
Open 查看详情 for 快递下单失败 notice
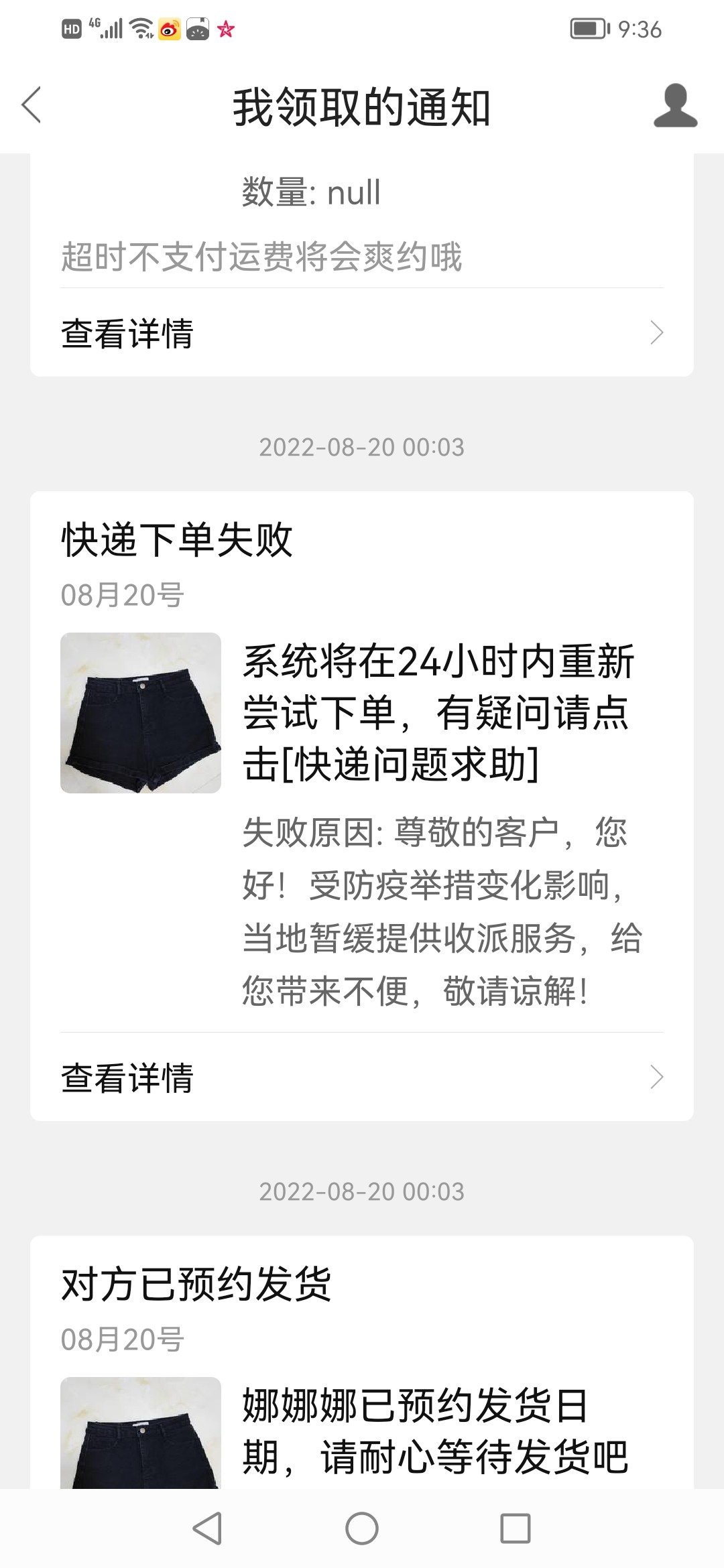[361, 1077]
